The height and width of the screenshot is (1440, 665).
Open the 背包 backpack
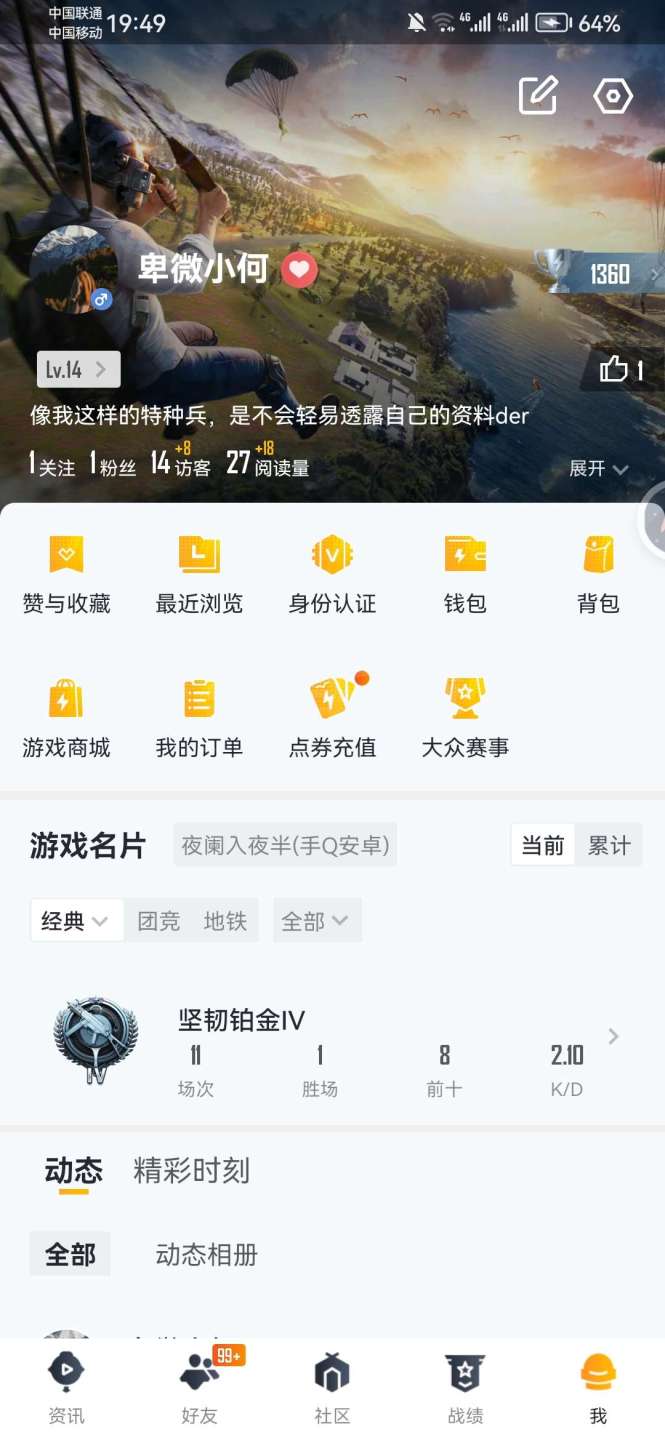tap(598, 574)
